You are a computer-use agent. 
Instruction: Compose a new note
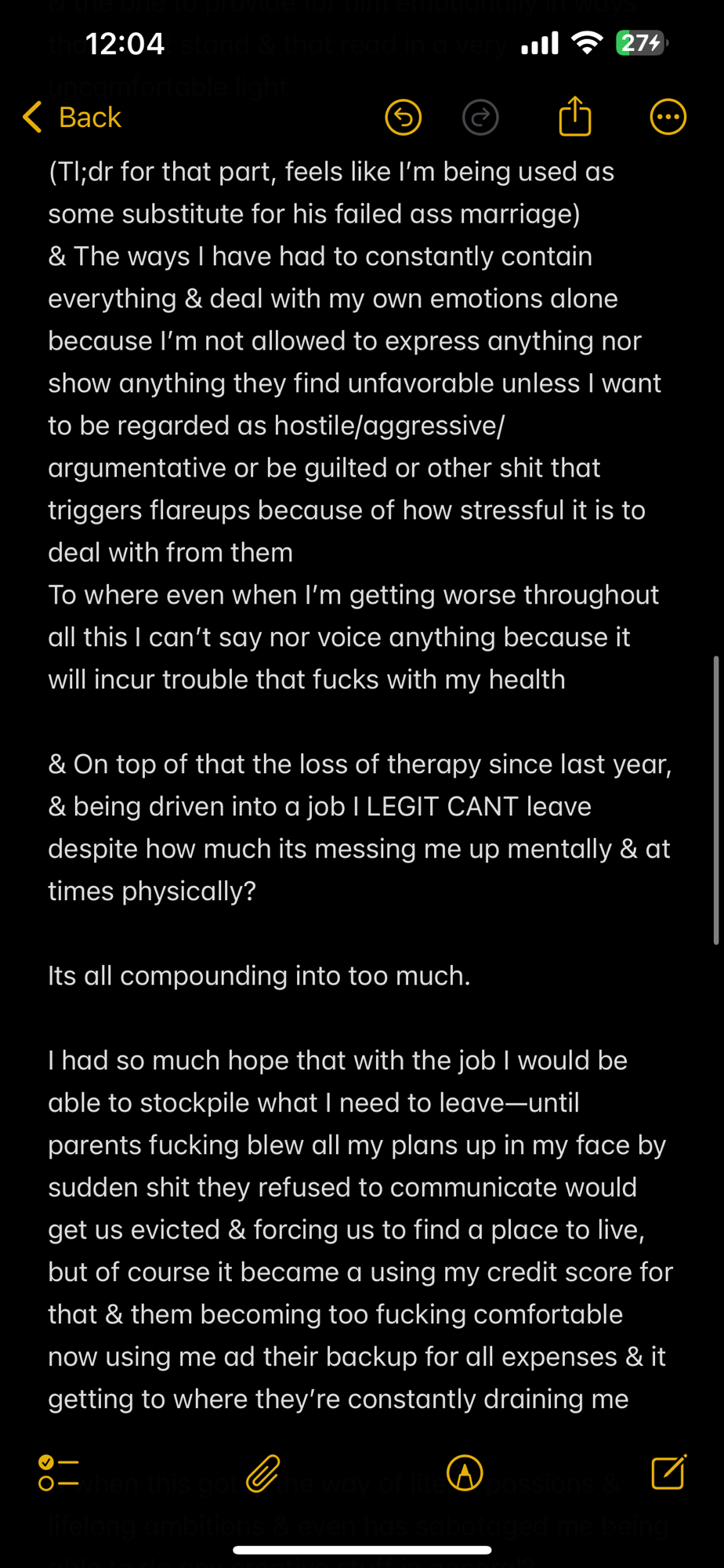[x=668, y=1472]
